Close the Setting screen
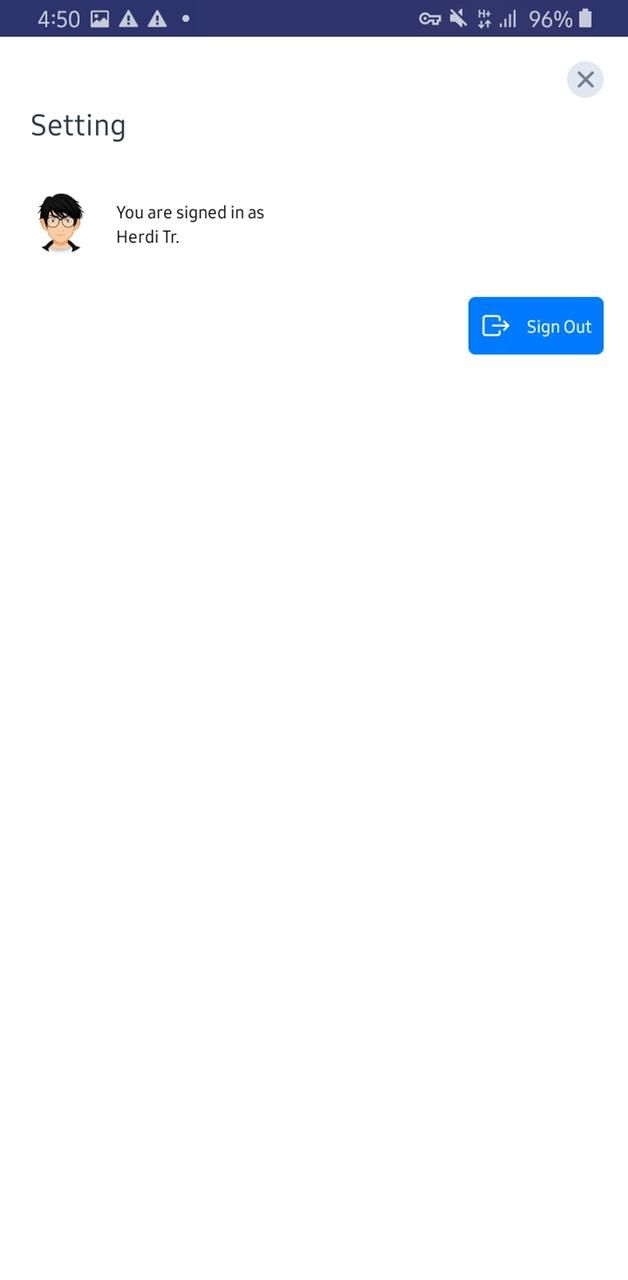This screenshot has height=1280, width=628. (x=585, y=79)
